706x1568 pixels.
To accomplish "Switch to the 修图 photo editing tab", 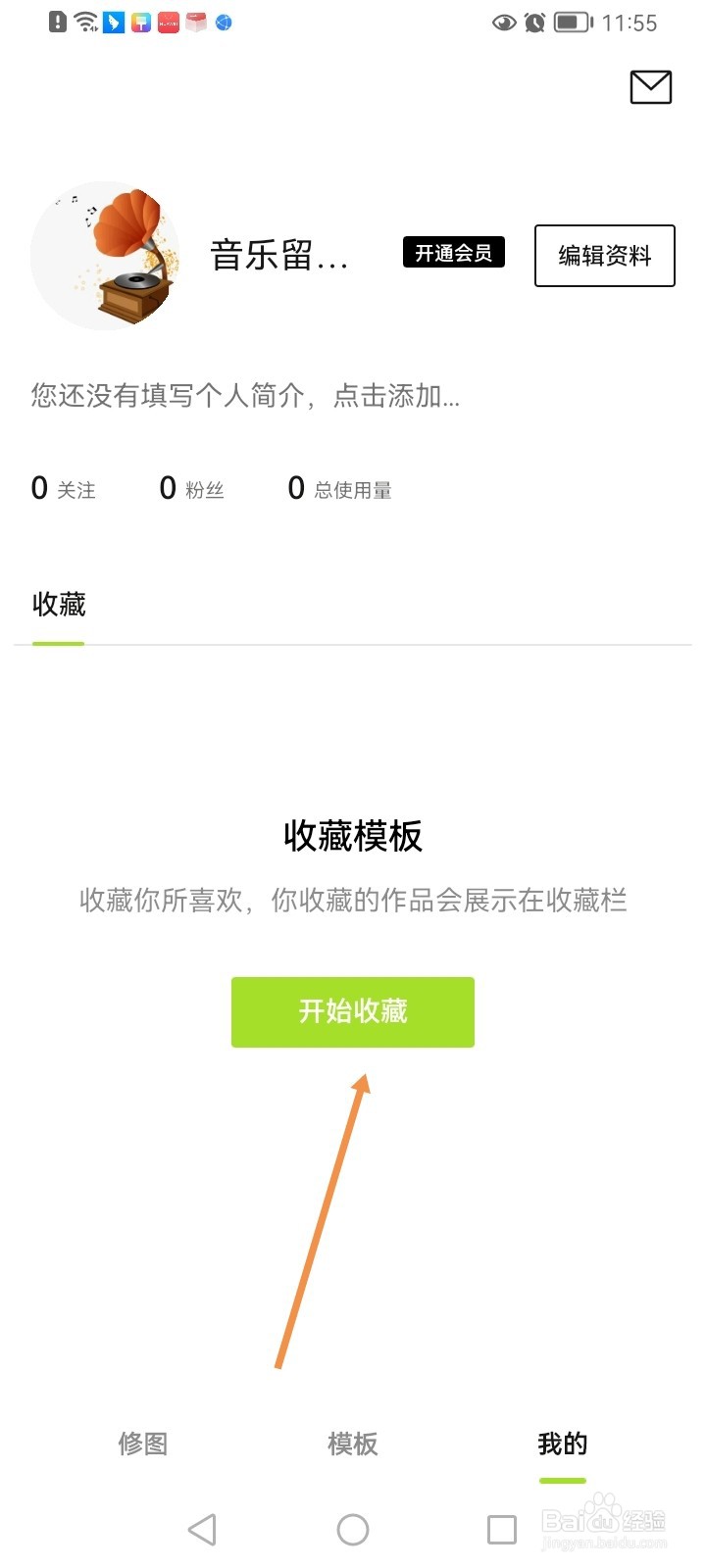I will [142, 1444].
